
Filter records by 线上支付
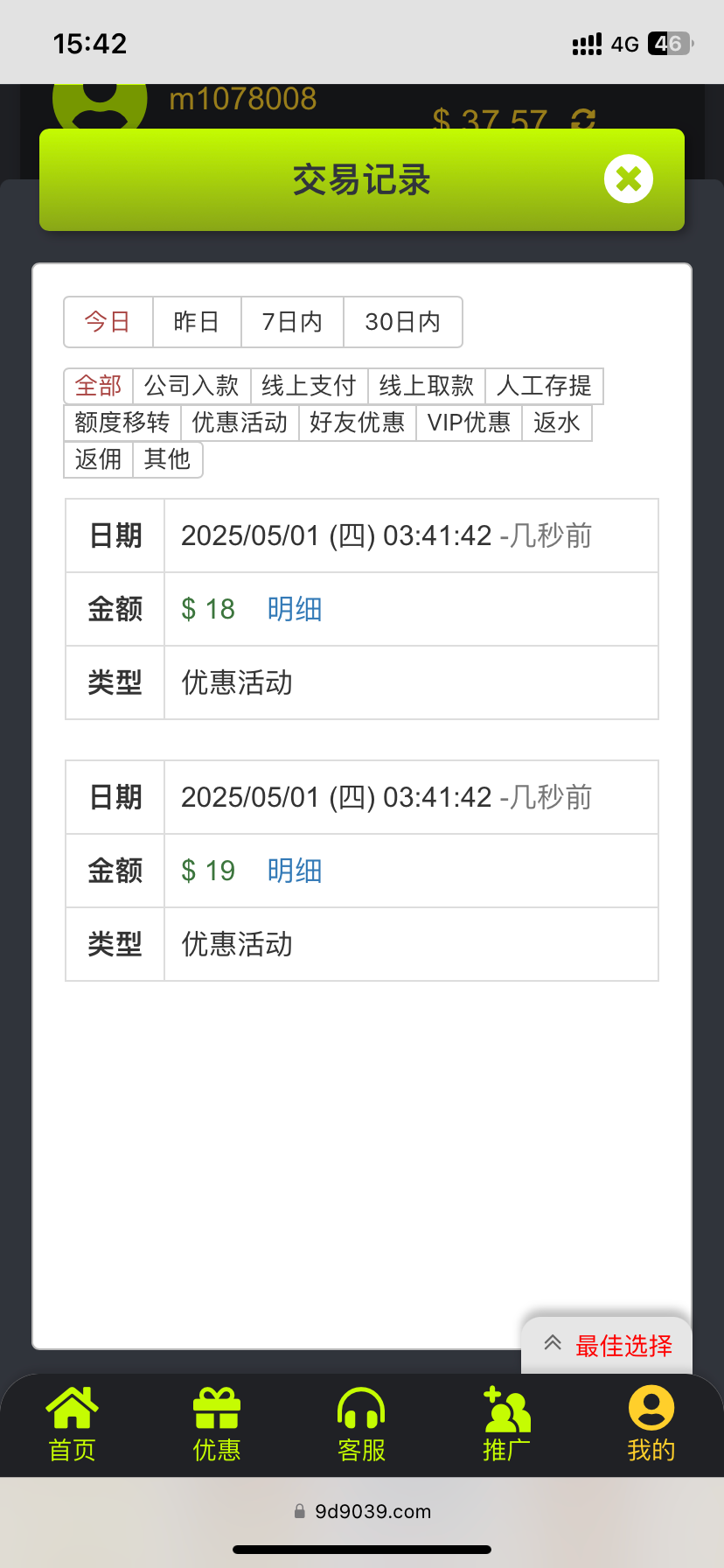coord(309,386)
